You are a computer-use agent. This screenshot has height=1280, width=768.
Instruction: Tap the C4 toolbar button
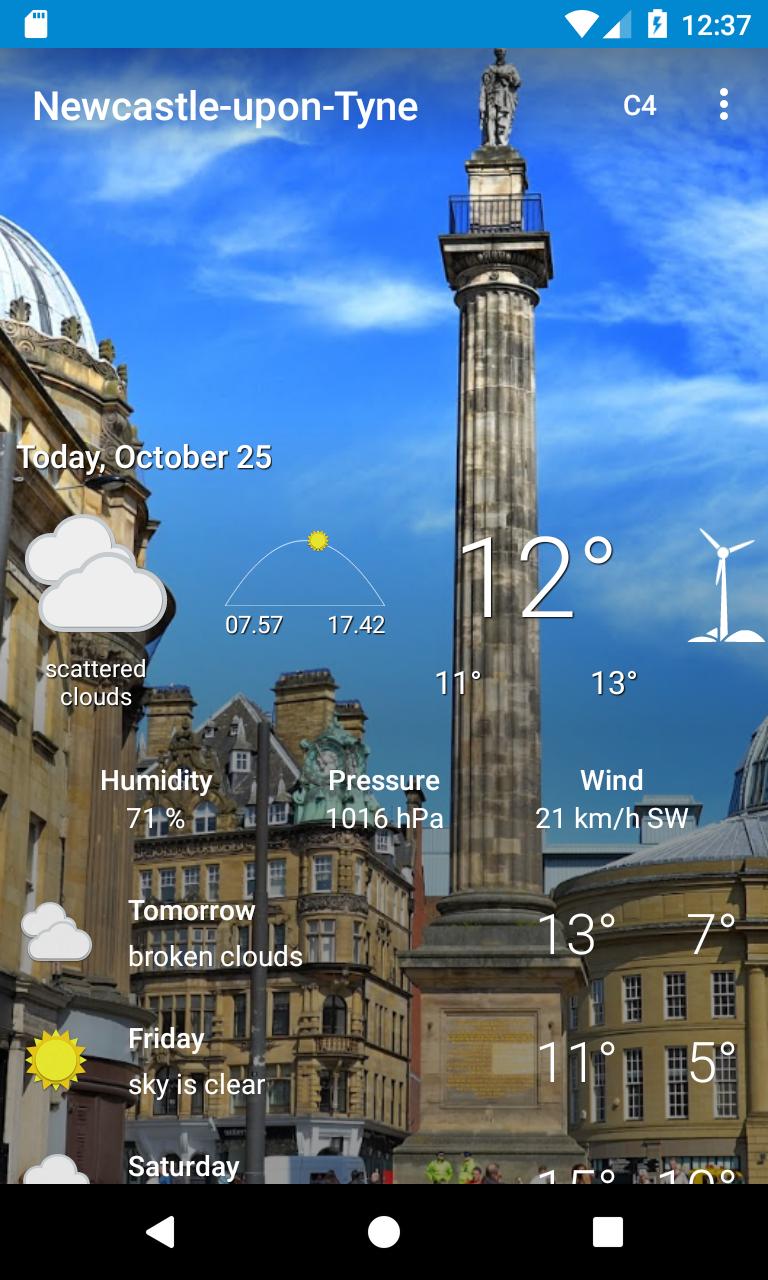point(639,105)
